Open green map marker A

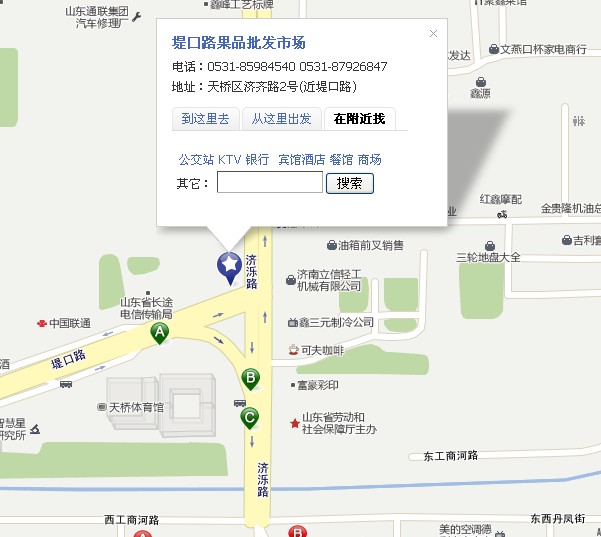point(159,333)
